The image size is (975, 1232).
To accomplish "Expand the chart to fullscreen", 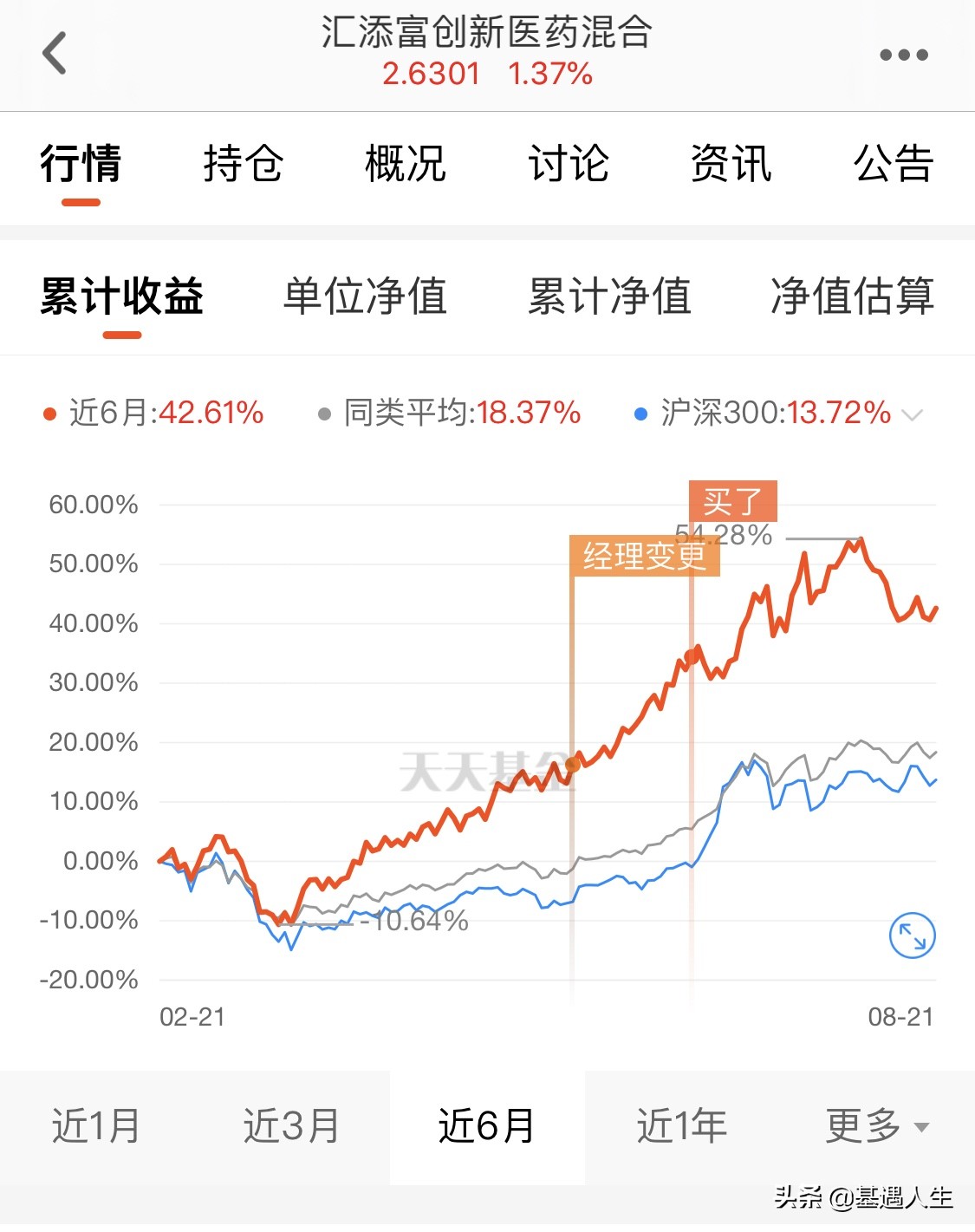I will (912, 935).
